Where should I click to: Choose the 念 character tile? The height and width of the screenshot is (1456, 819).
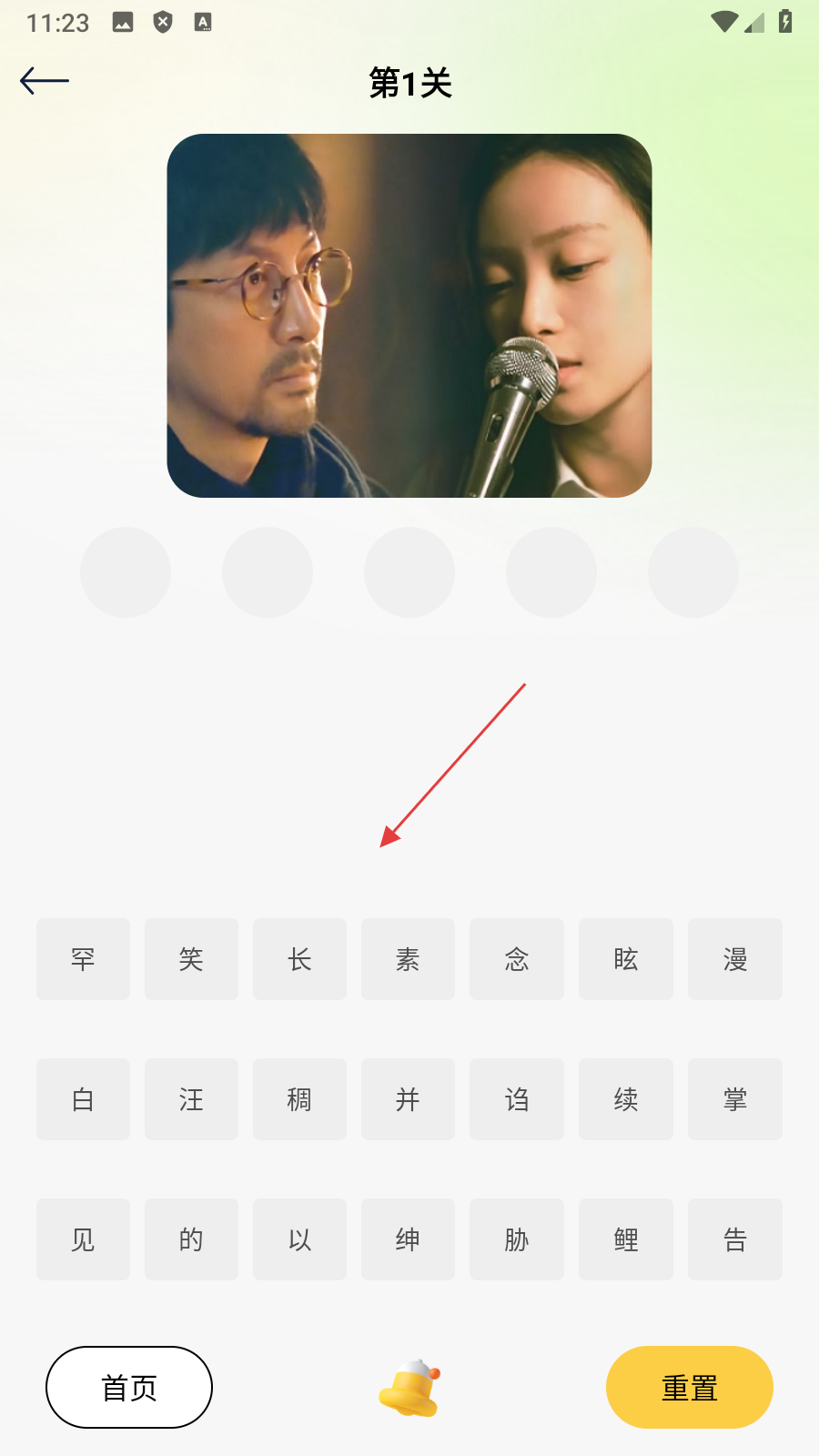(x=517, y=959)
